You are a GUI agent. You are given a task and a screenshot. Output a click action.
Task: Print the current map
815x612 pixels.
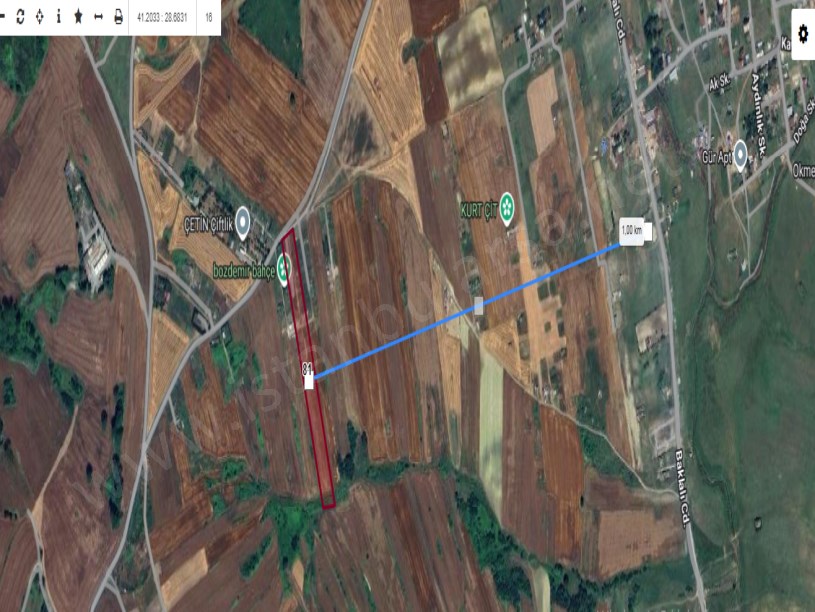(118, 17)
